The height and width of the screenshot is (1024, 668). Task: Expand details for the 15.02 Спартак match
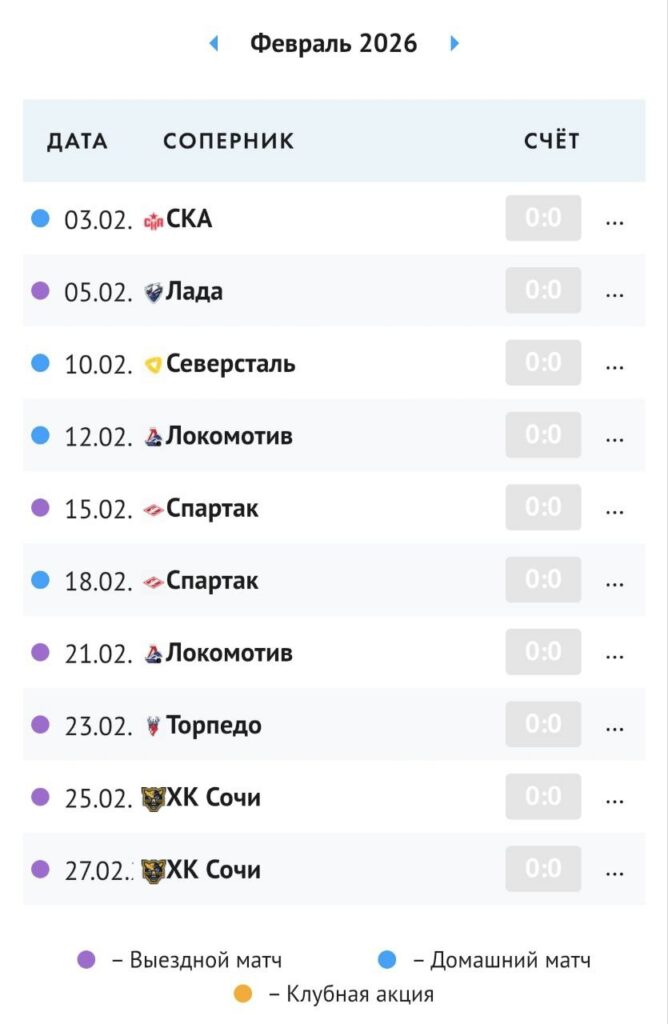point(615,510)
